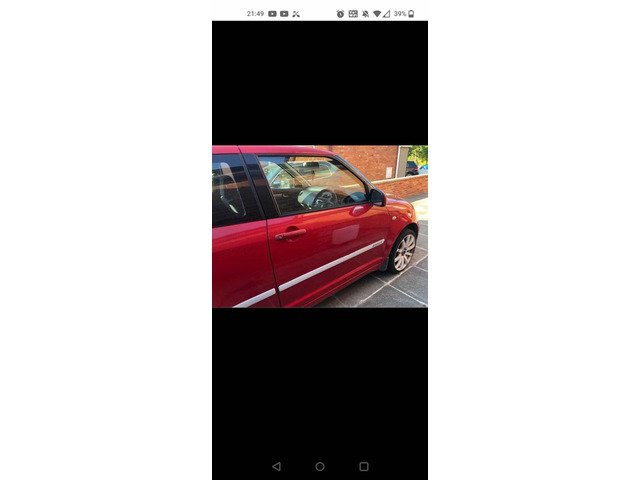Screen dimensions: 640x480
Task: Go to the home screen
Action: click(x=320, y=466)
